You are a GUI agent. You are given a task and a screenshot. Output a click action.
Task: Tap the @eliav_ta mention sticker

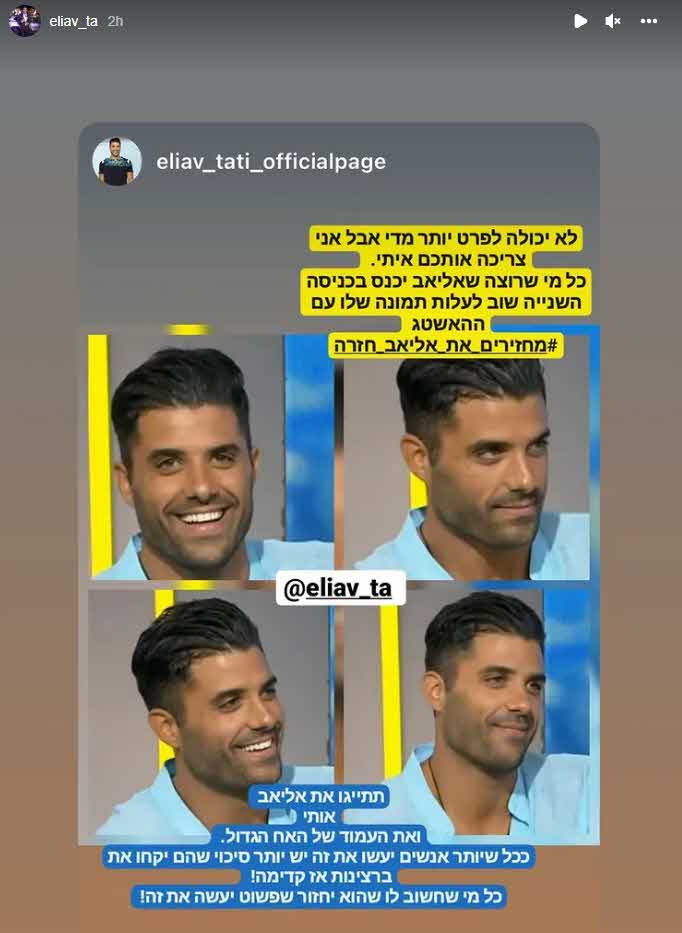click(340, 589)
